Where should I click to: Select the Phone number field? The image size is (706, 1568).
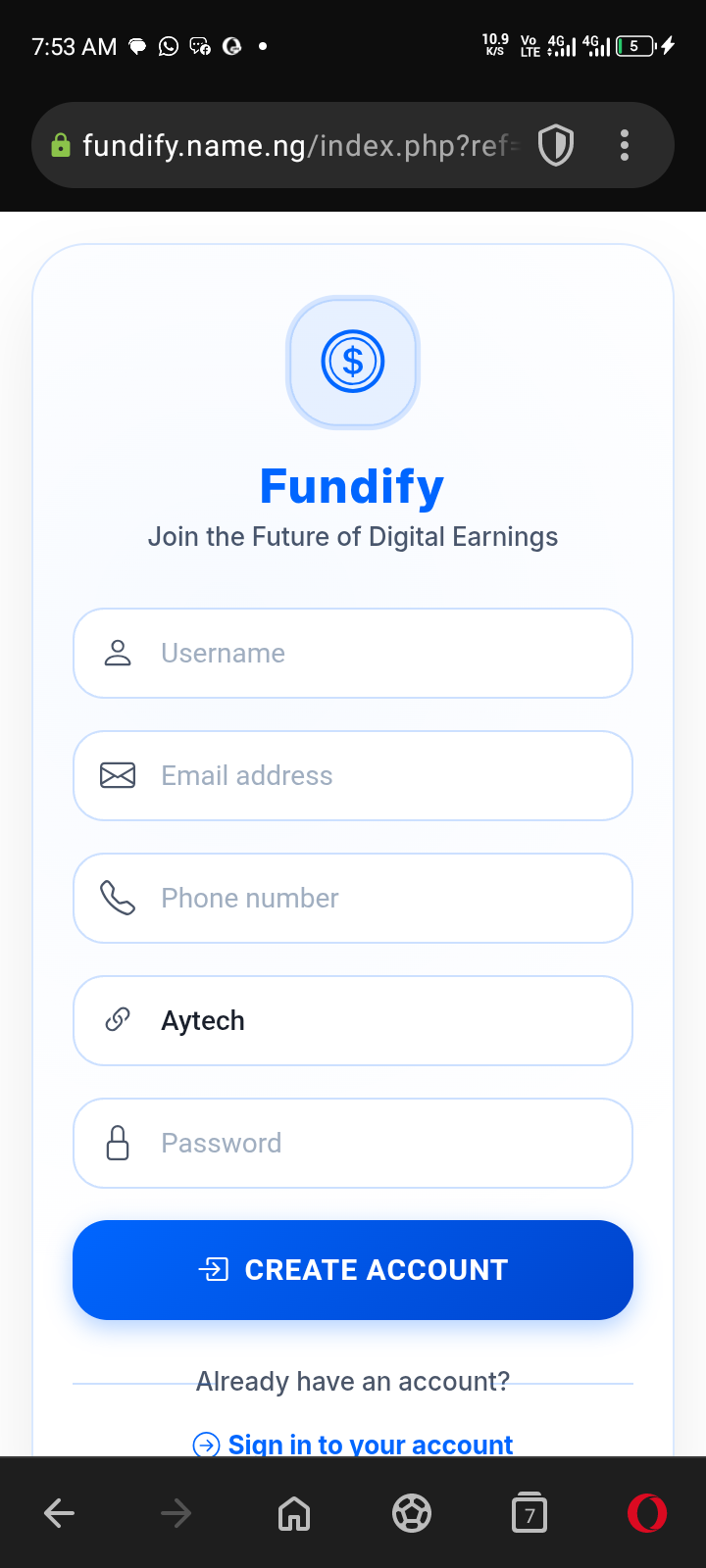coord(353,899)
